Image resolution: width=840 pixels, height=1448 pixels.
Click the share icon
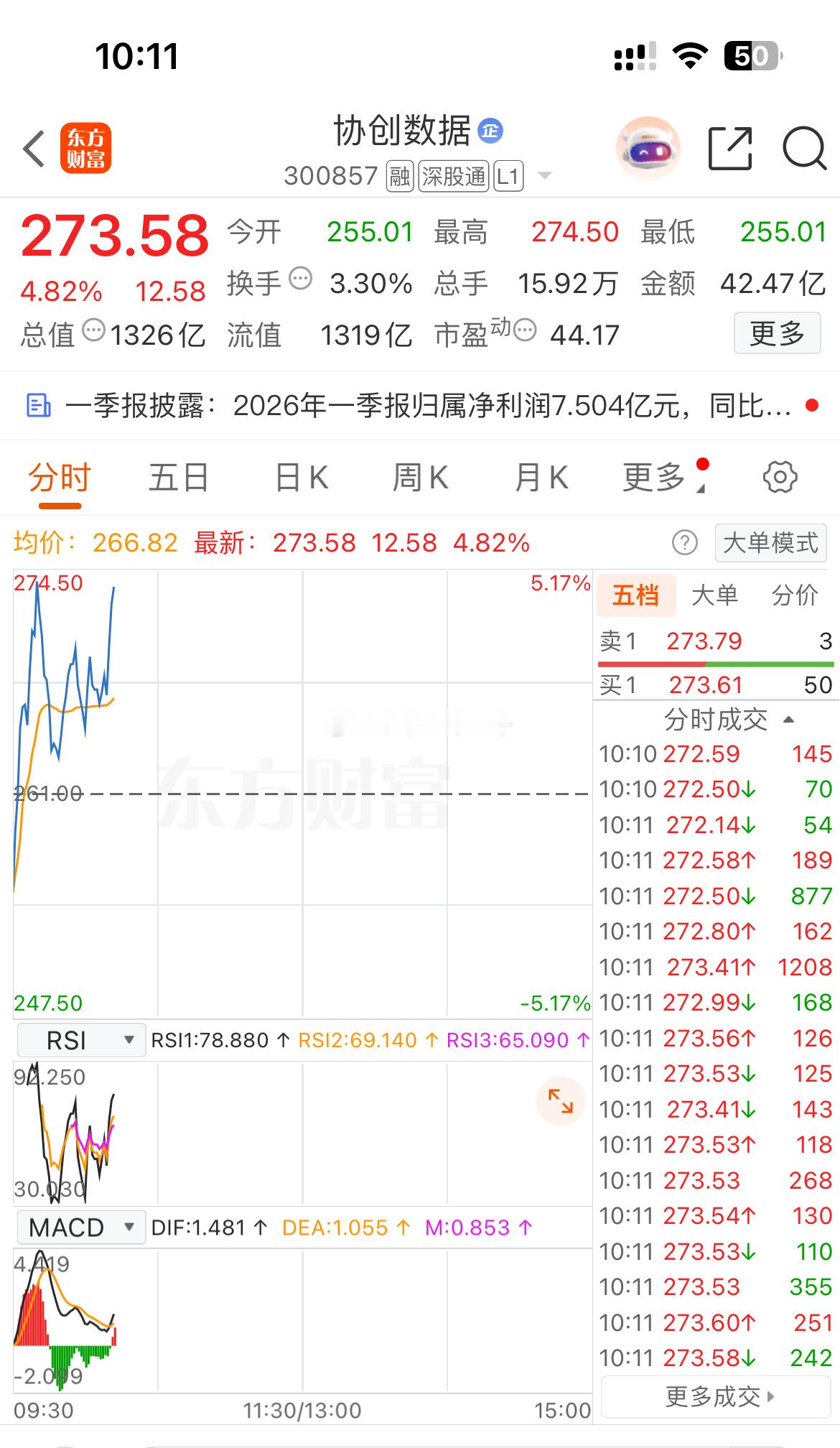tap(730, 147)
